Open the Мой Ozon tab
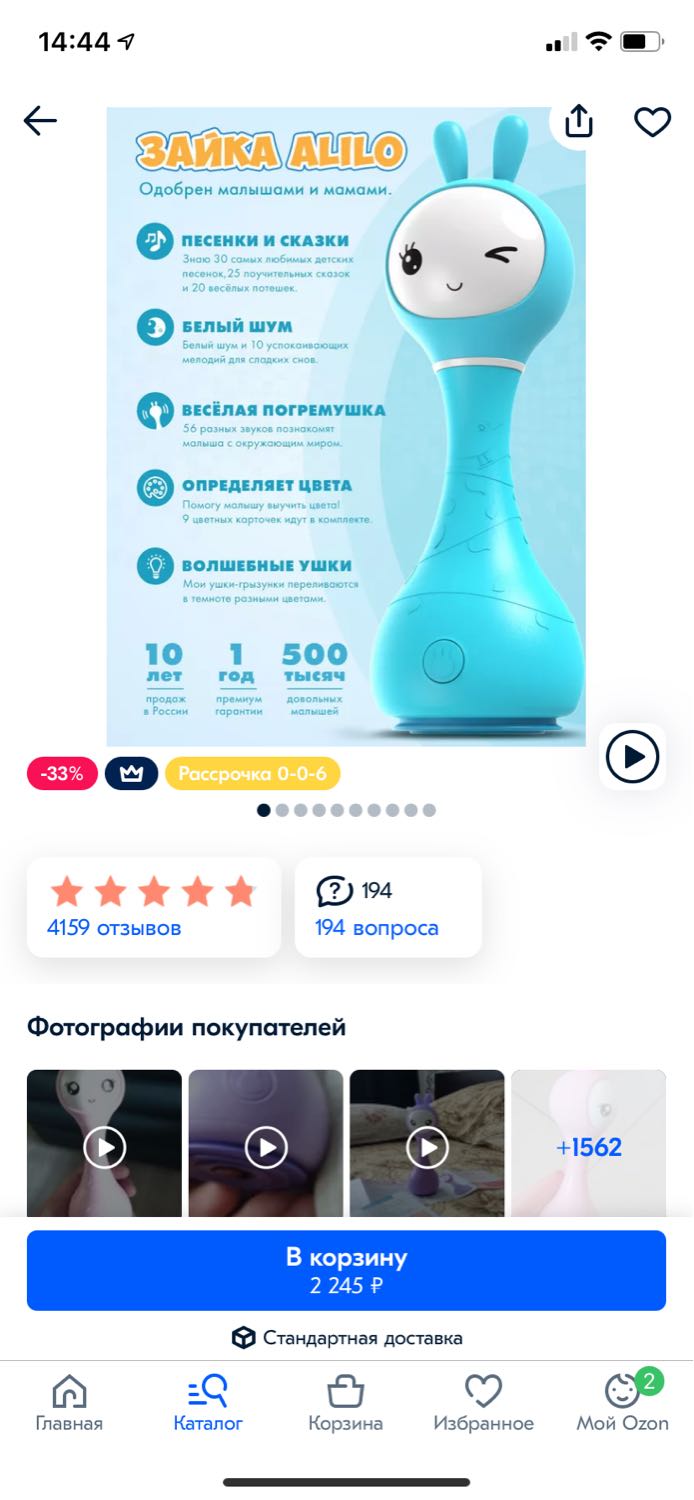The width and height of the screenshot is (694, 1500). click(x=622, y=1403)
